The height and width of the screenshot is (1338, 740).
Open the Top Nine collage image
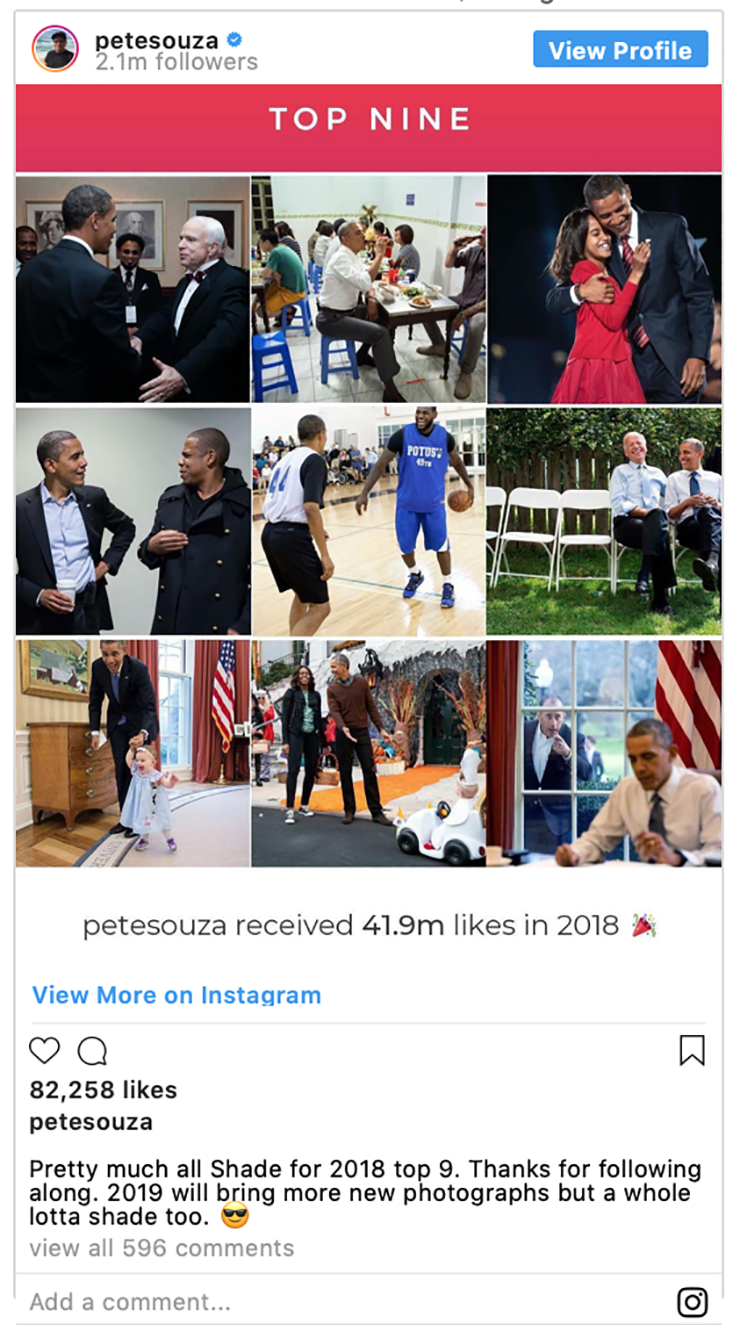coord(368,520)
